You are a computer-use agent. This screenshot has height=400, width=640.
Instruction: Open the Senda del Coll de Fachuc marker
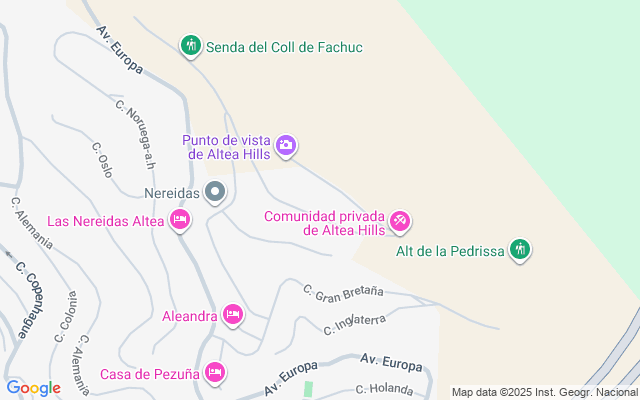pos(190,45)
